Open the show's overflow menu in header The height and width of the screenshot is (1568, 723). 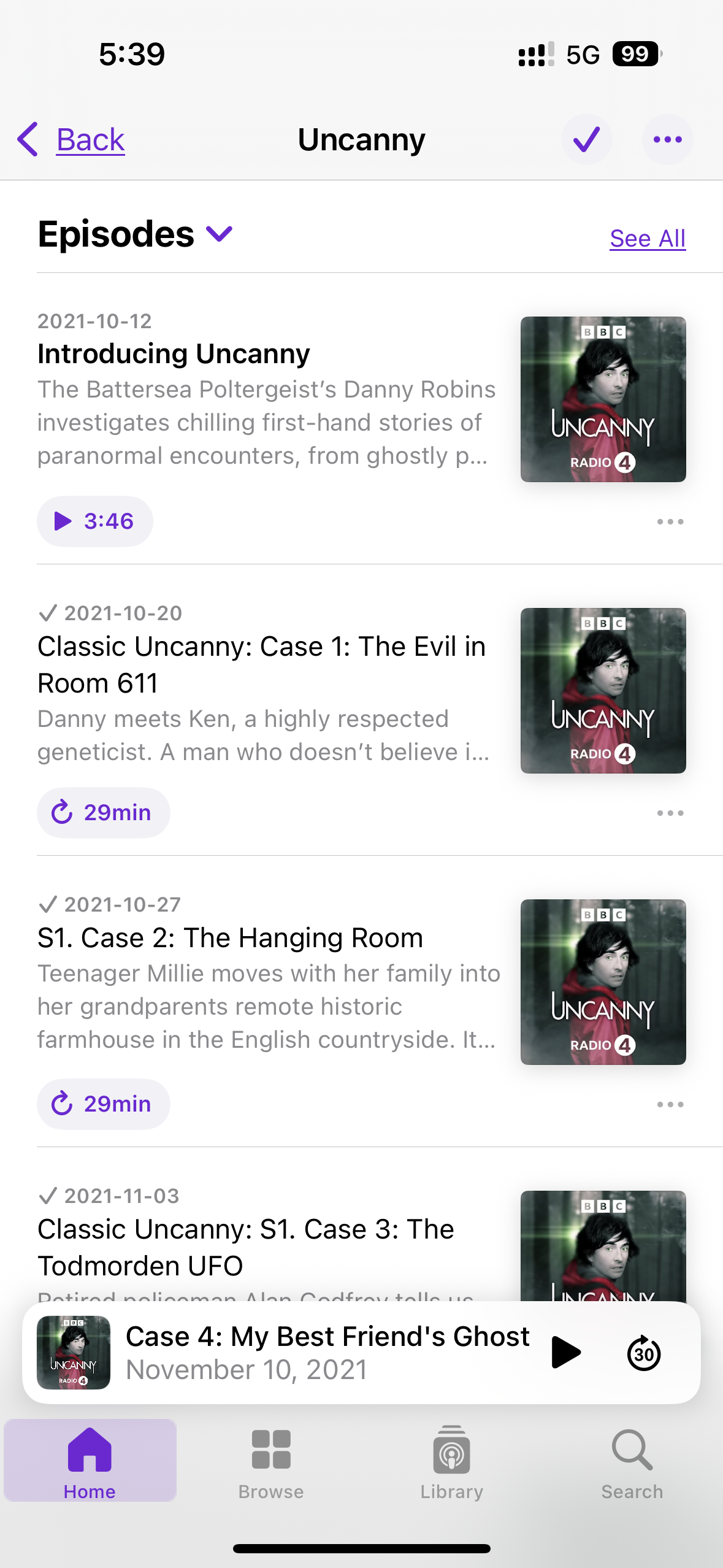point(667,140)
